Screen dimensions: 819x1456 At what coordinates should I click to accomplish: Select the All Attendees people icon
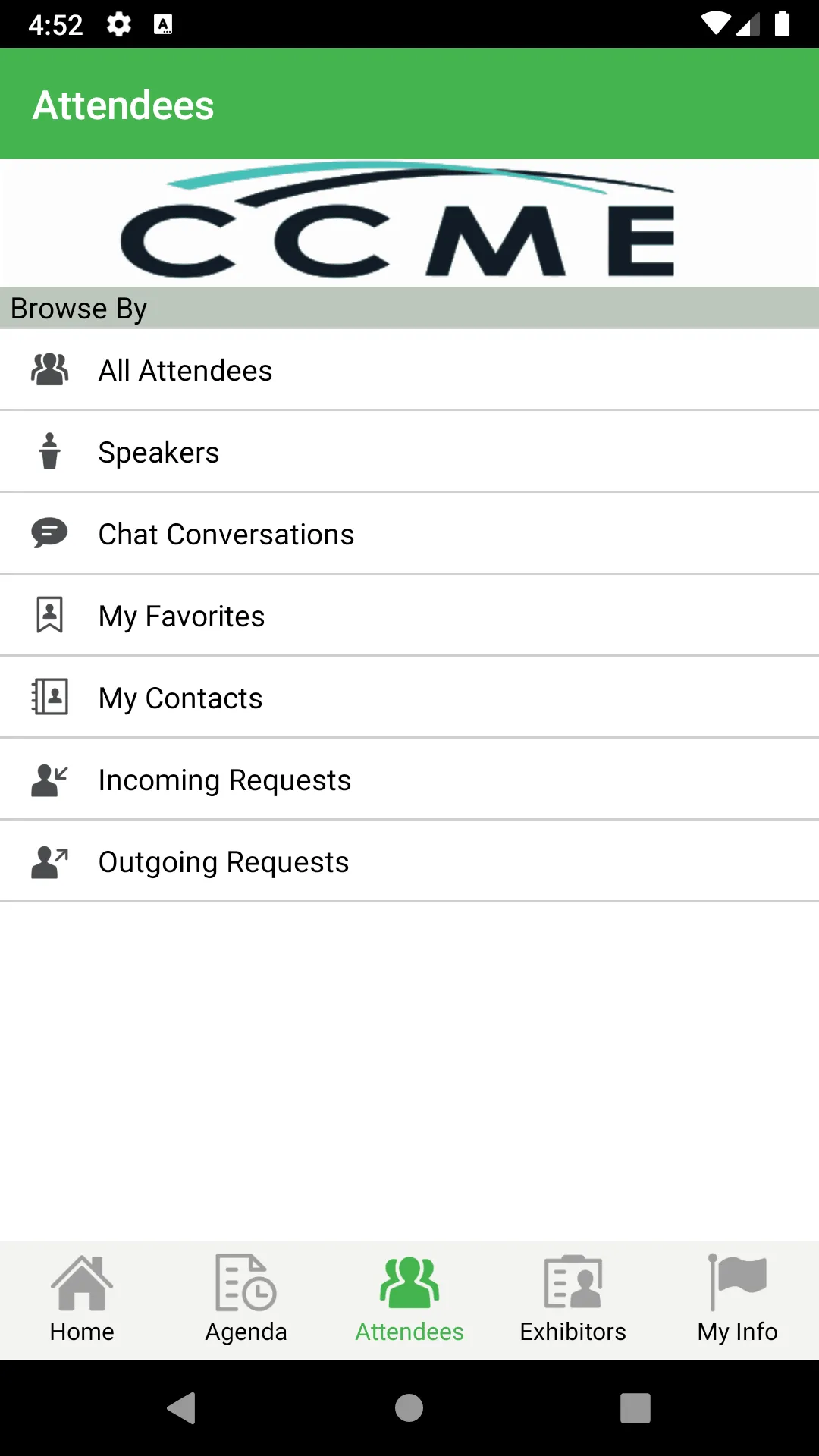click(49, 370)
